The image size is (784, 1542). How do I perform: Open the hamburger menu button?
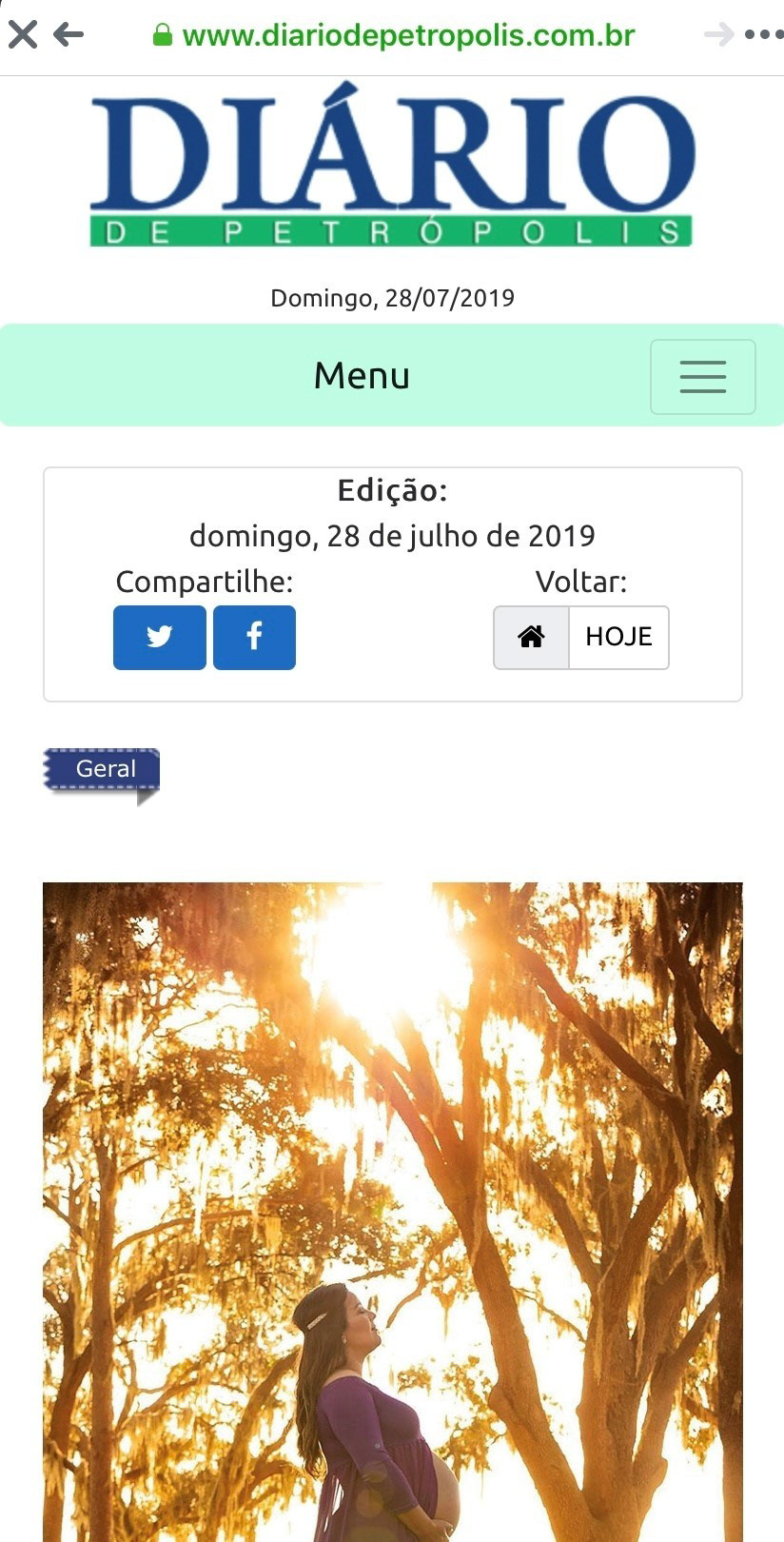702,377
